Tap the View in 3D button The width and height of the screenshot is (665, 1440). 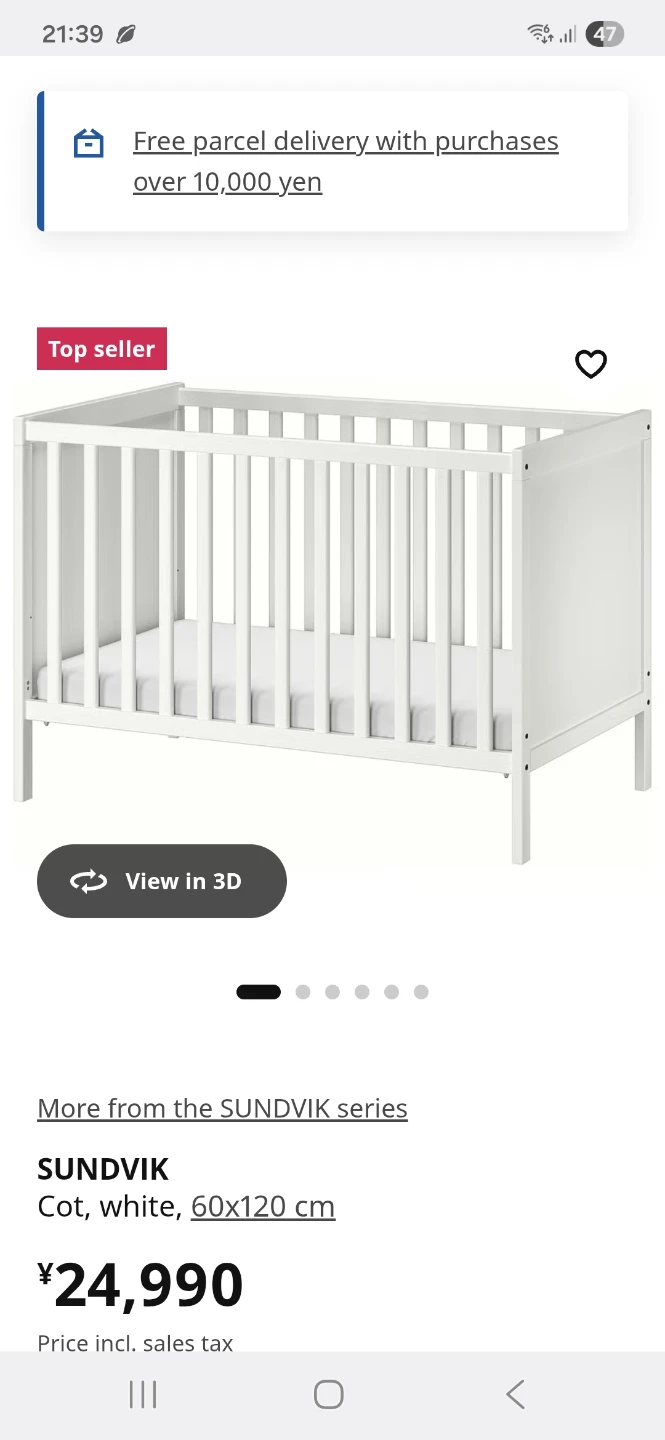point(162,881)
